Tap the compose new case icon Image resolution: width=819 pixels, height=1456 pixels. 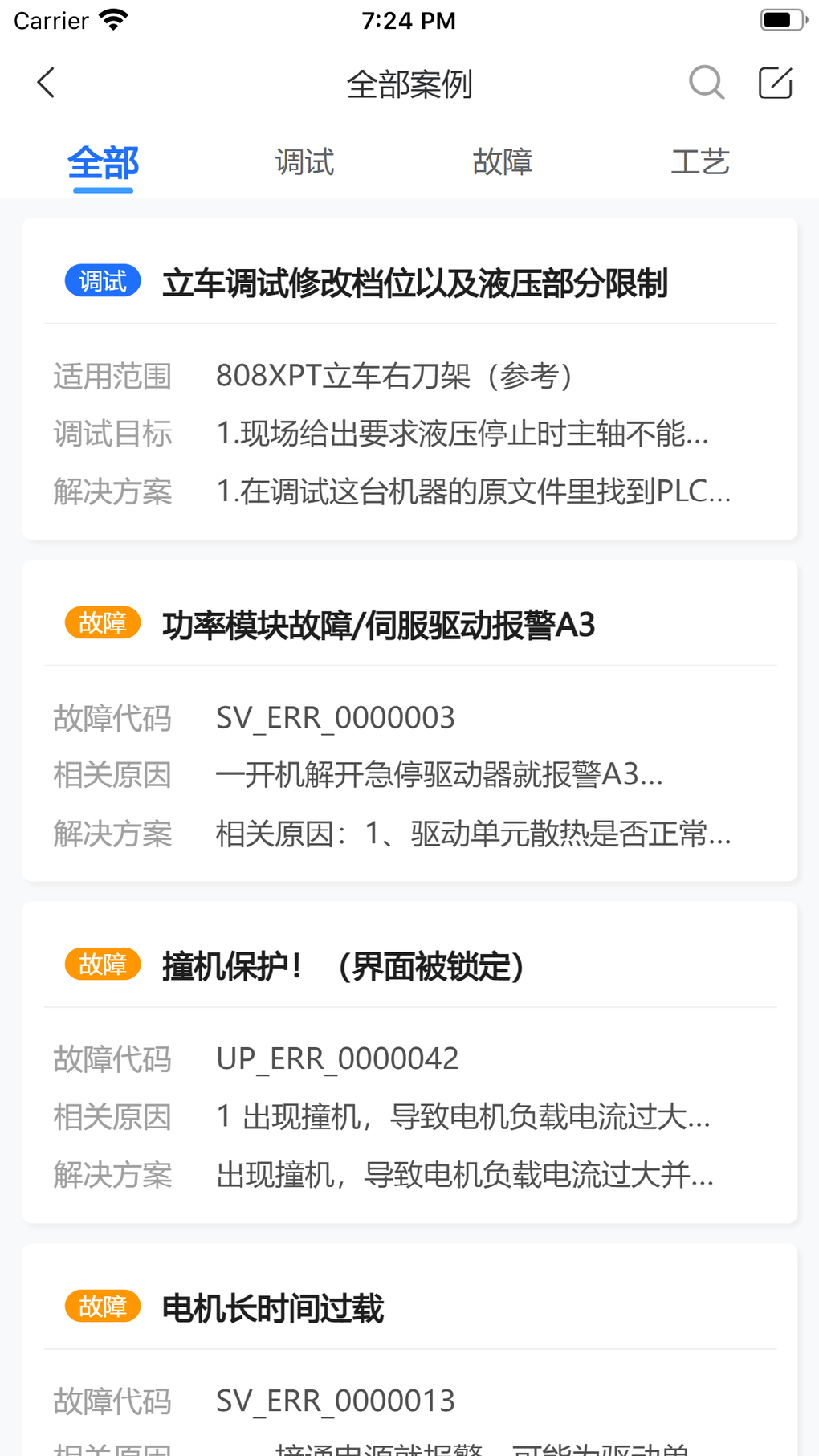tap(776, 83)
